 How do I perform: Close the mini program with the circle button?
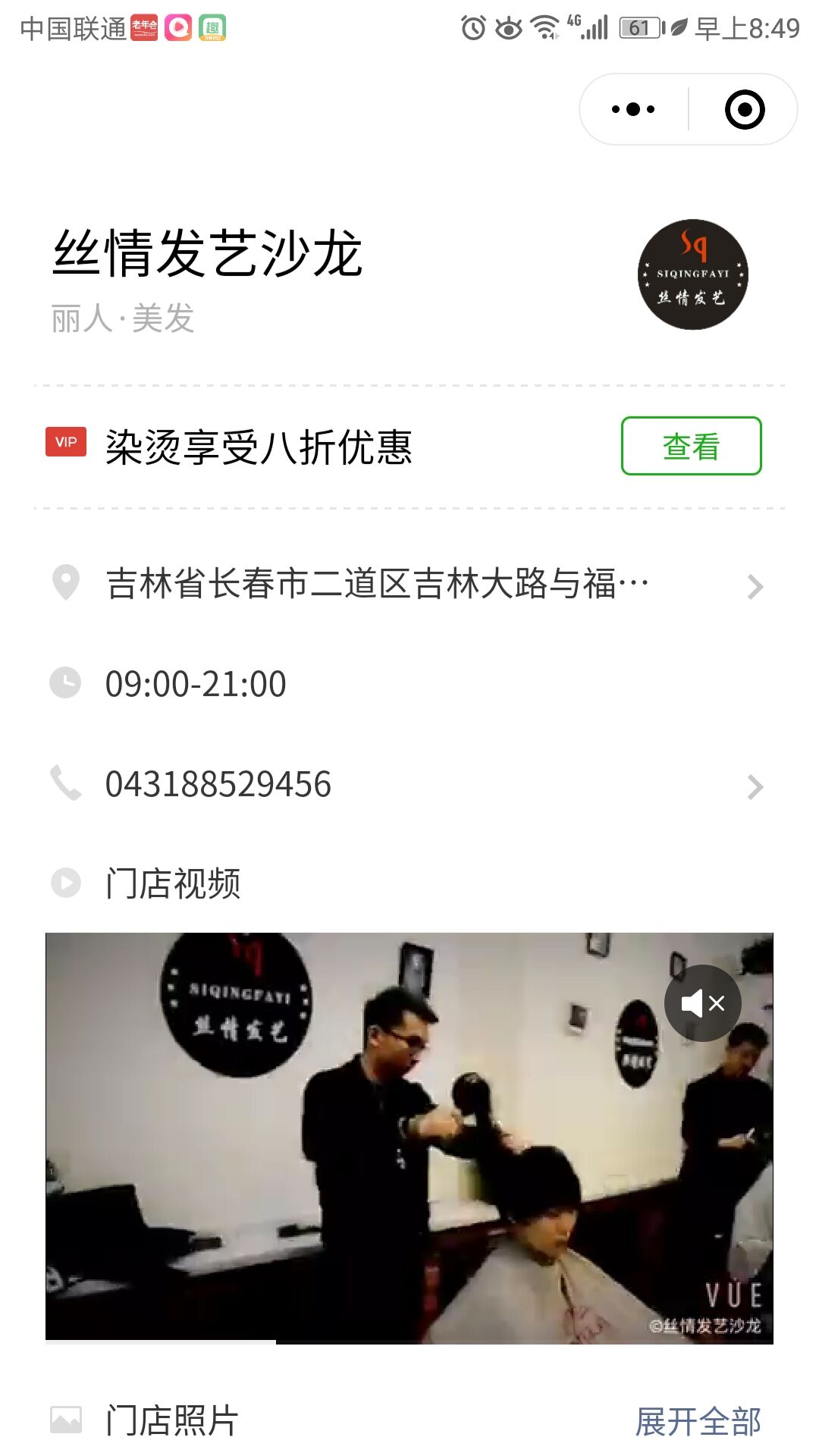pyautogui.click(x=745, y=109)
